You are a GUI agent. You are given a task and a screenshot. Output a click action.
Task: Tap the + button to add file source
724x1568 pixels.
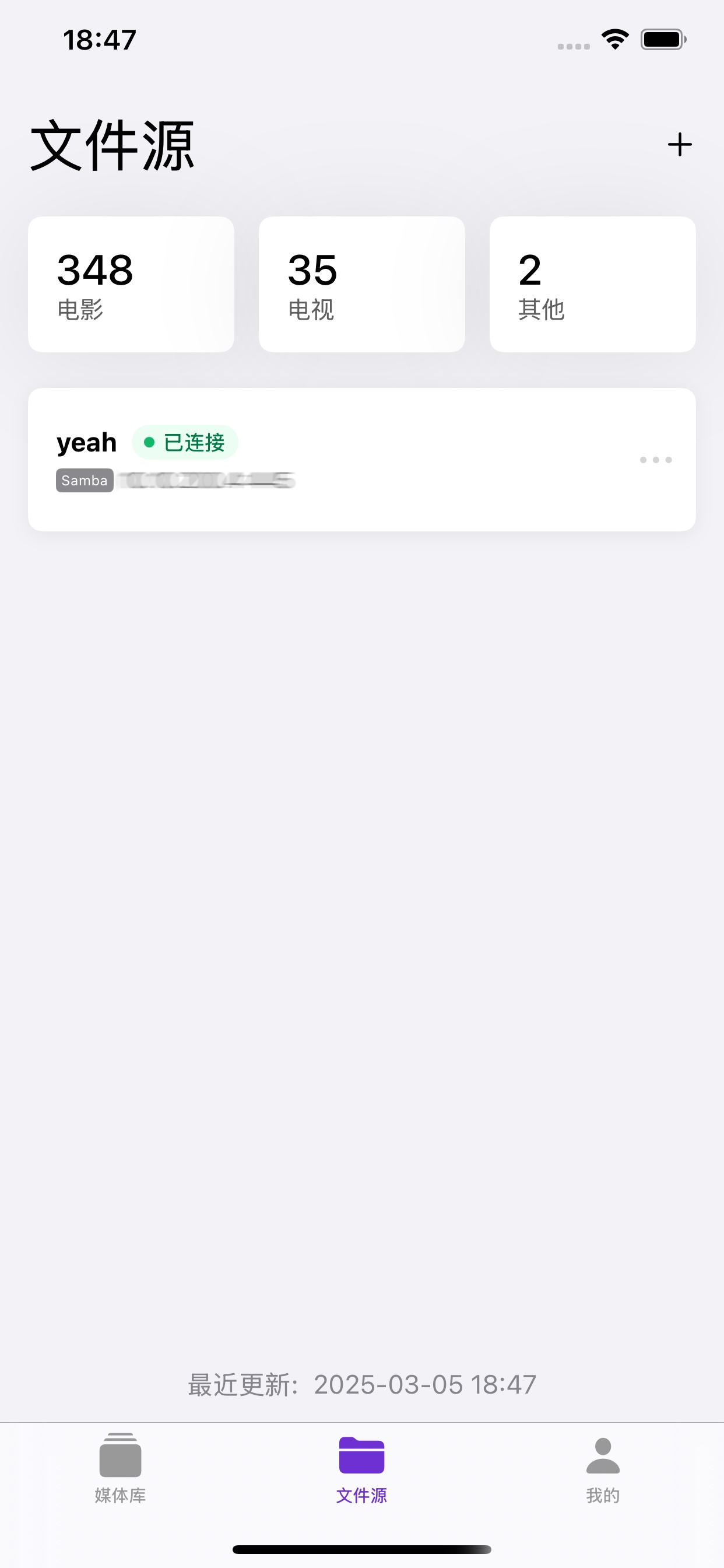pos(680,145)
